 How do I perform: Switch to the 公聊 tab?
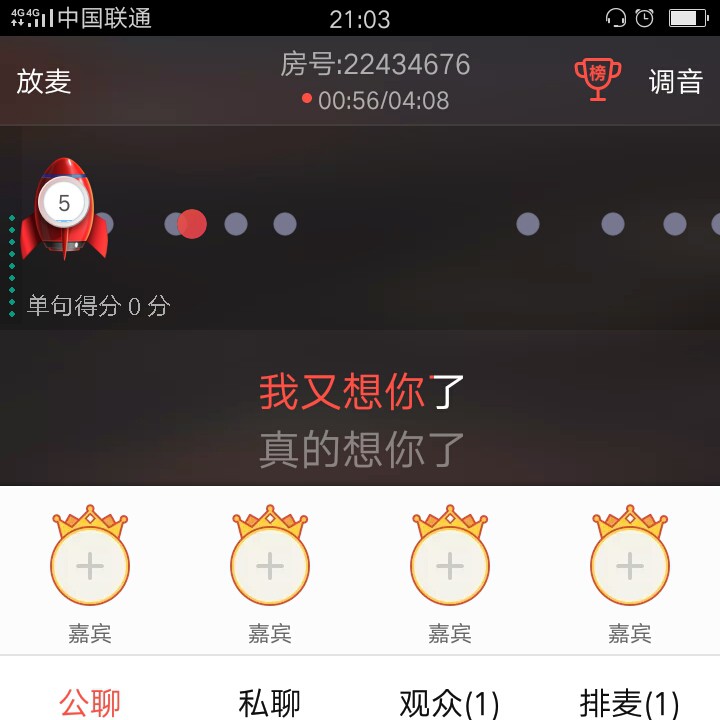[90, 702]
